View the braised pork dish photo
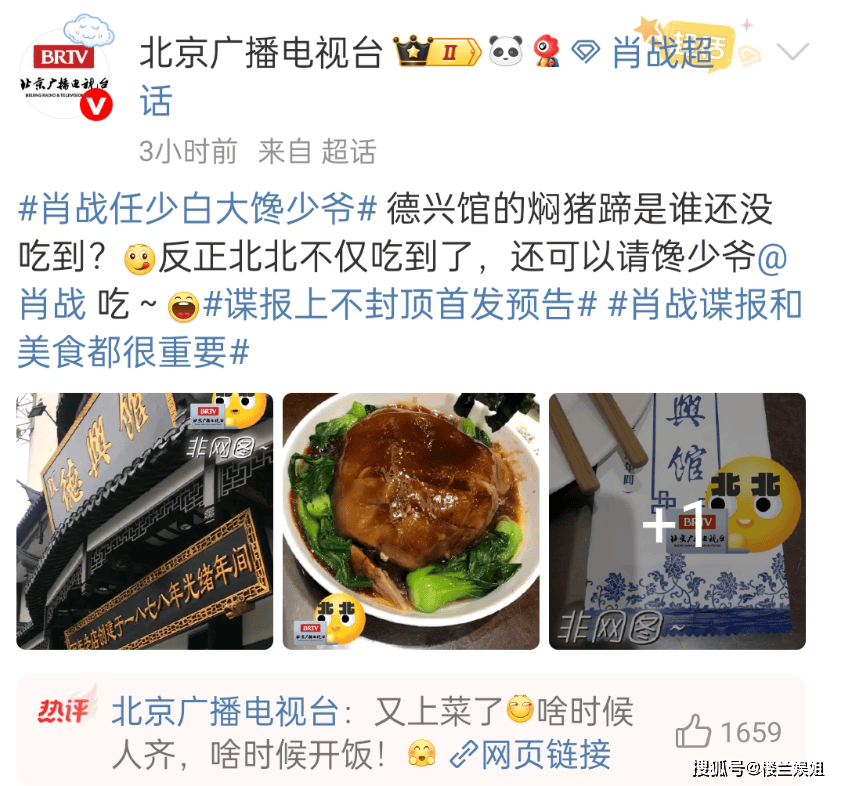The width and height of the screenshot is (841, 786). point(410,520)
